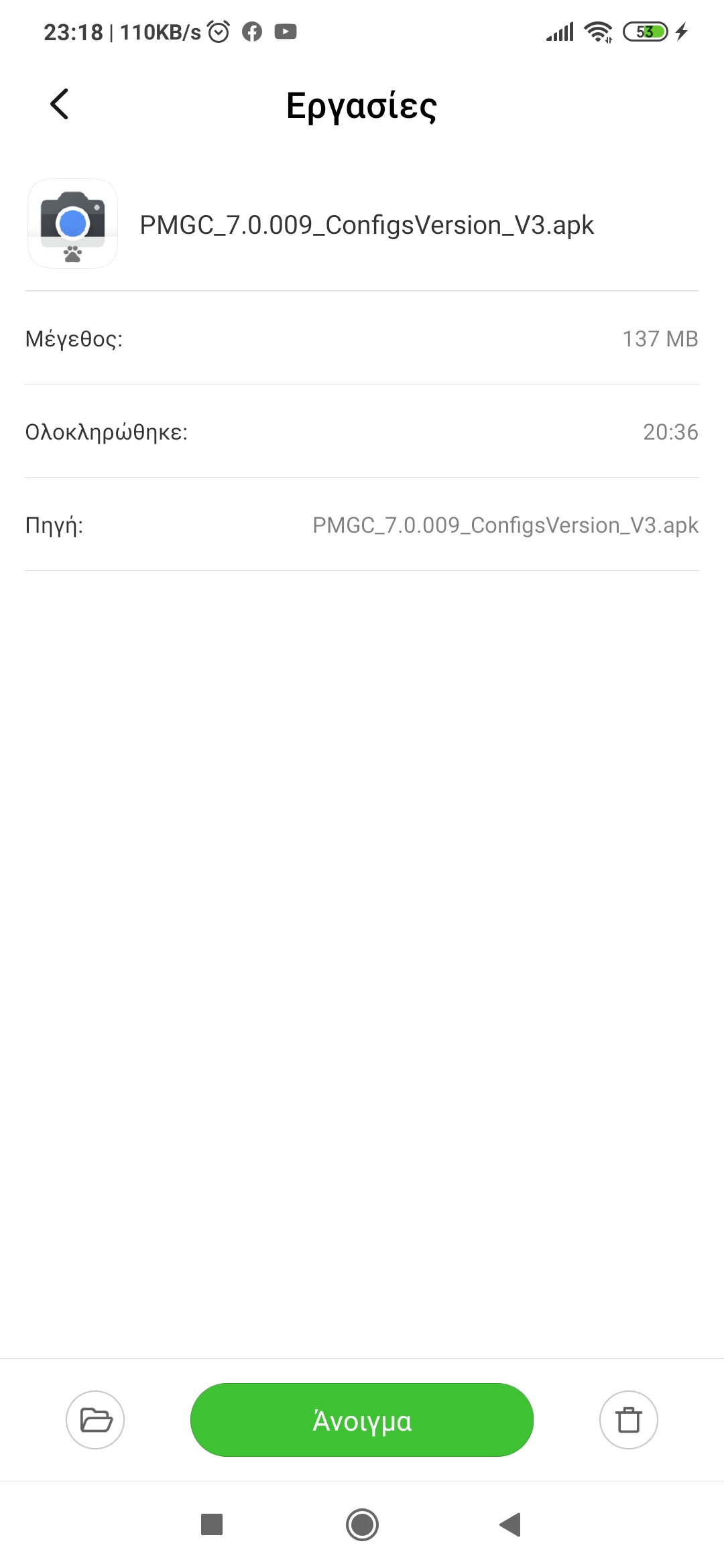Screen dimensions: 724x1568
Task: Open the recent apps view
Action: click(x=212, y=1524)
